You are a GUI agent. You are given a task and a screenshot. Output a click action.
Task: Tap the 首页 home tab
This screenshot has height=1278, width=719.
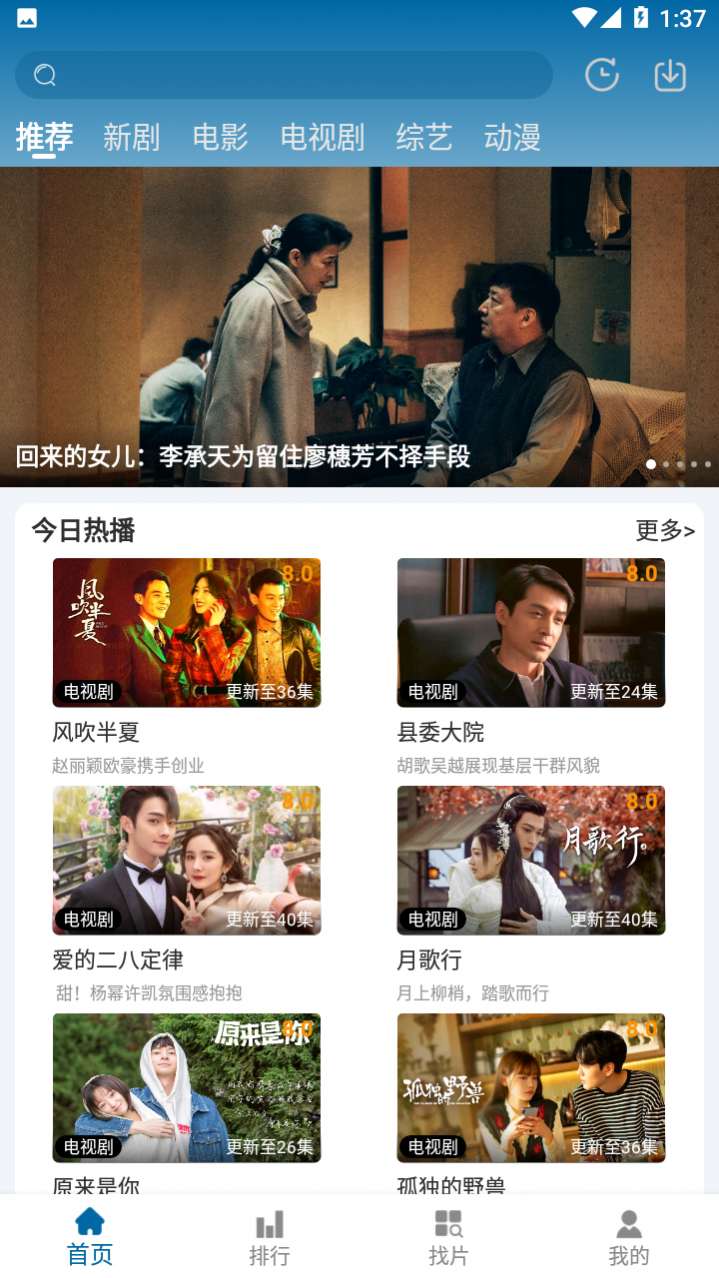pyautogui.click(x=90, y=1238)
